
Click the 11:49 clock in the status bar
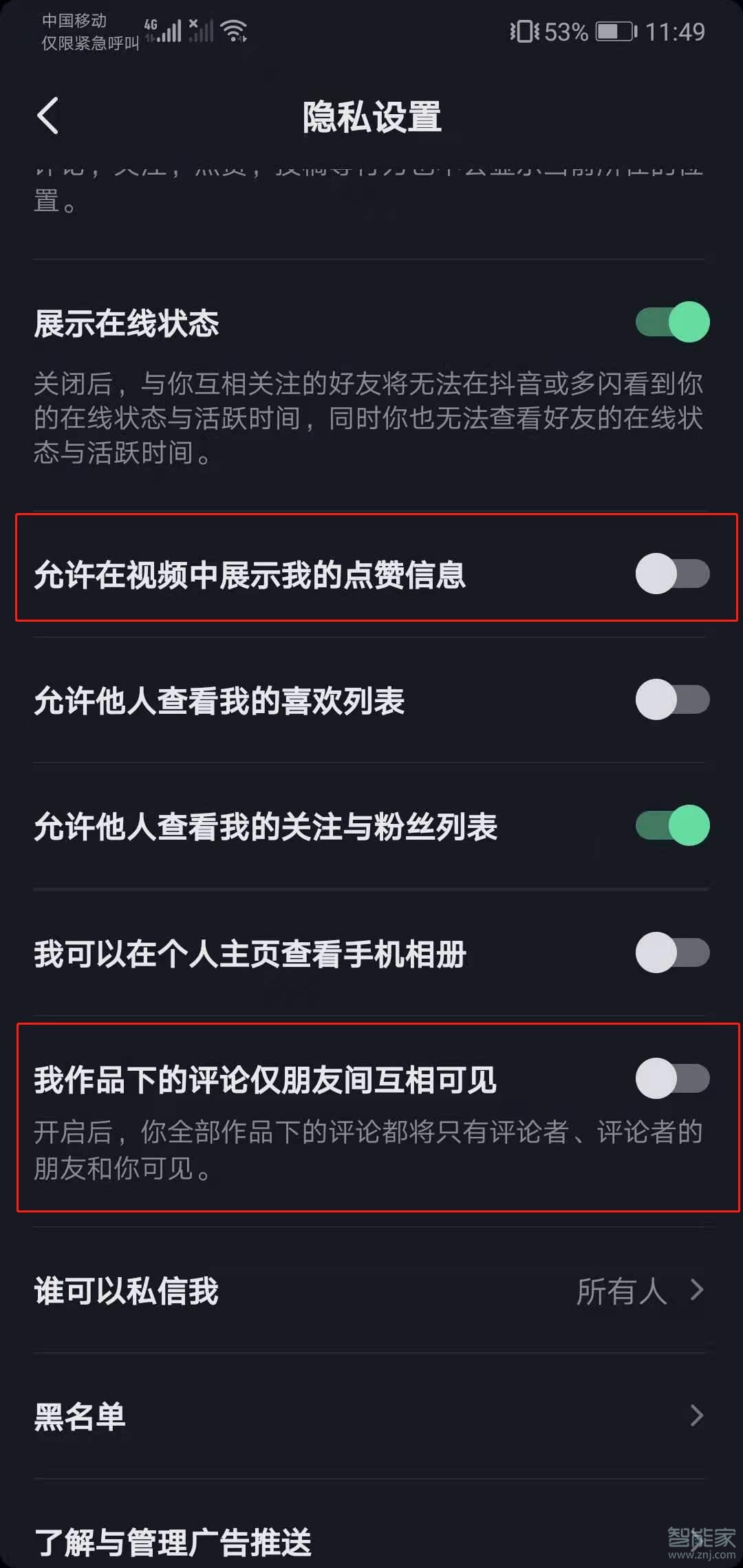point(674,32)
